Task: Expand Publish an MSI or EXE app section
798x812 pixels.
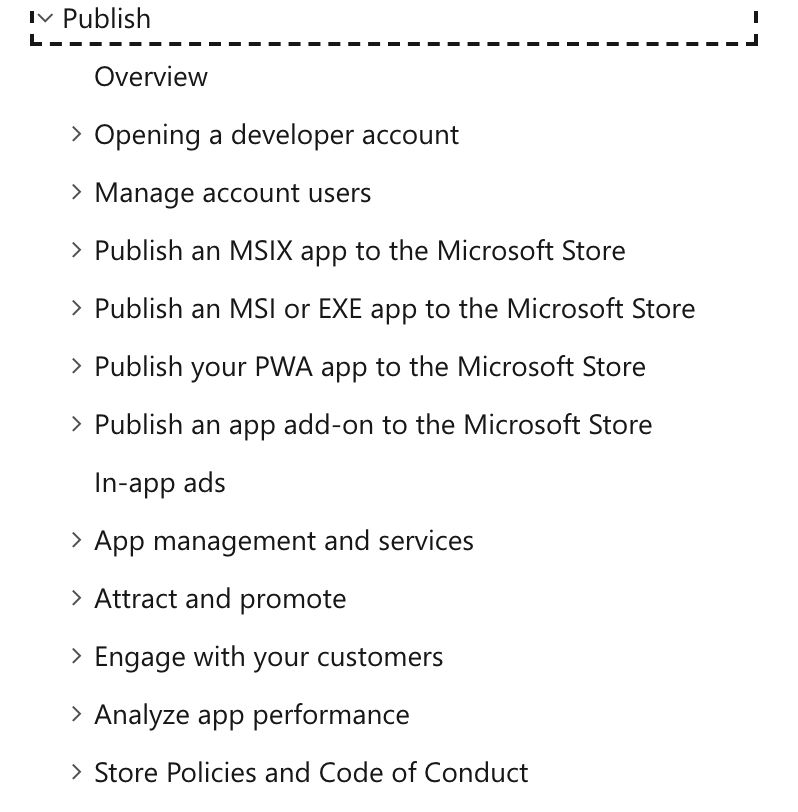Action: click(78, 308)
